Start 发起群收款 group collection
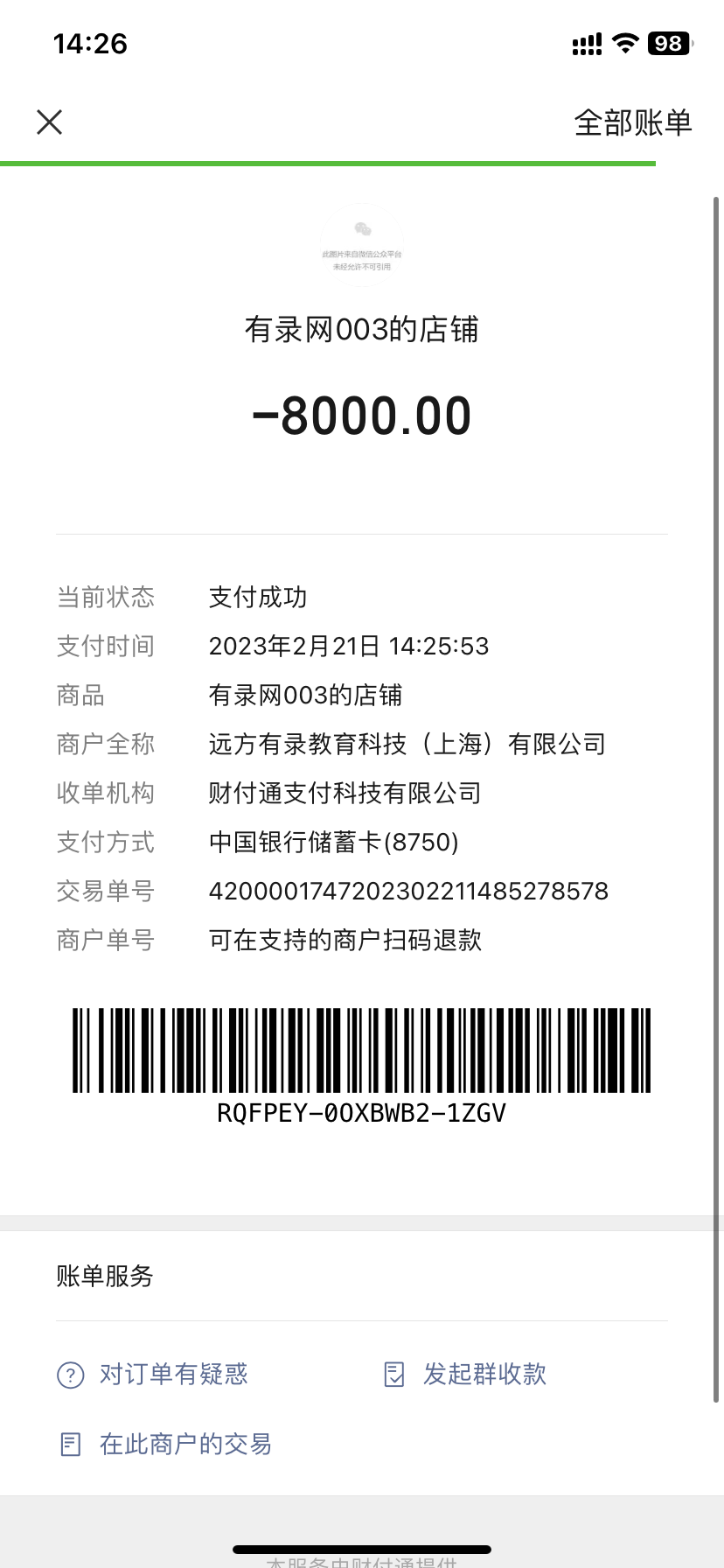Viewport: 724px width, 1568px height. 484,1374
